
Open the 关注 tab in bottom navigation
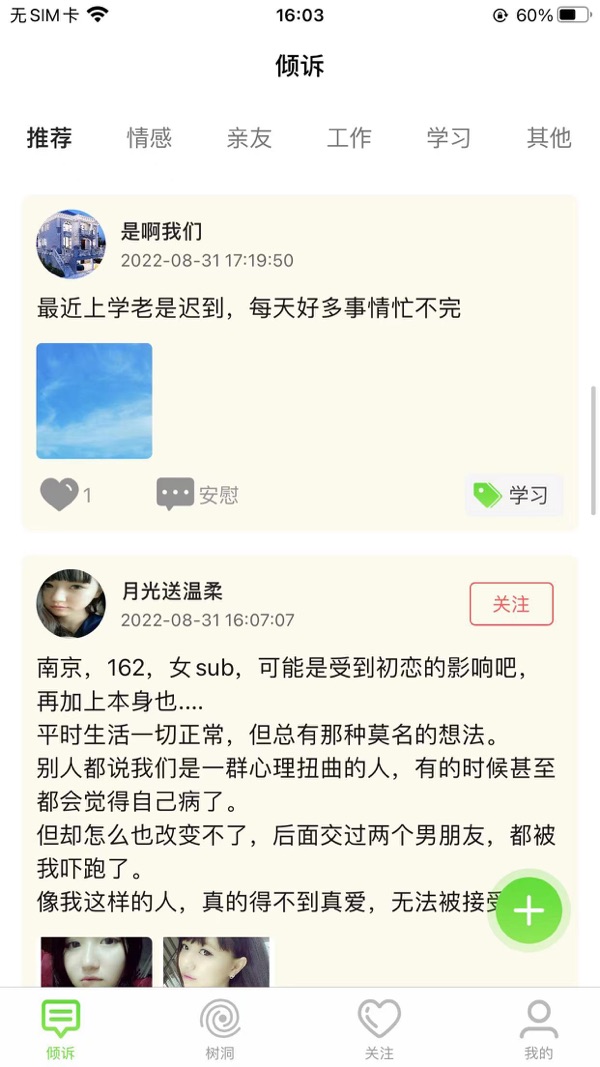click(x=379, y=1029)
